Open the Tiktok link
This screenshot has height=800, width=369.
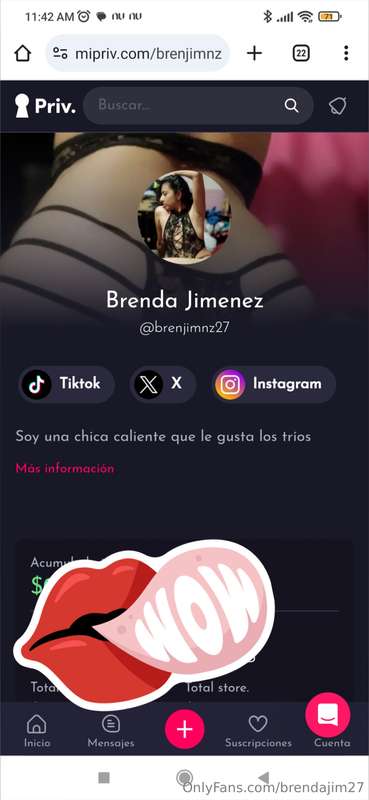click(x=67, y=384)
